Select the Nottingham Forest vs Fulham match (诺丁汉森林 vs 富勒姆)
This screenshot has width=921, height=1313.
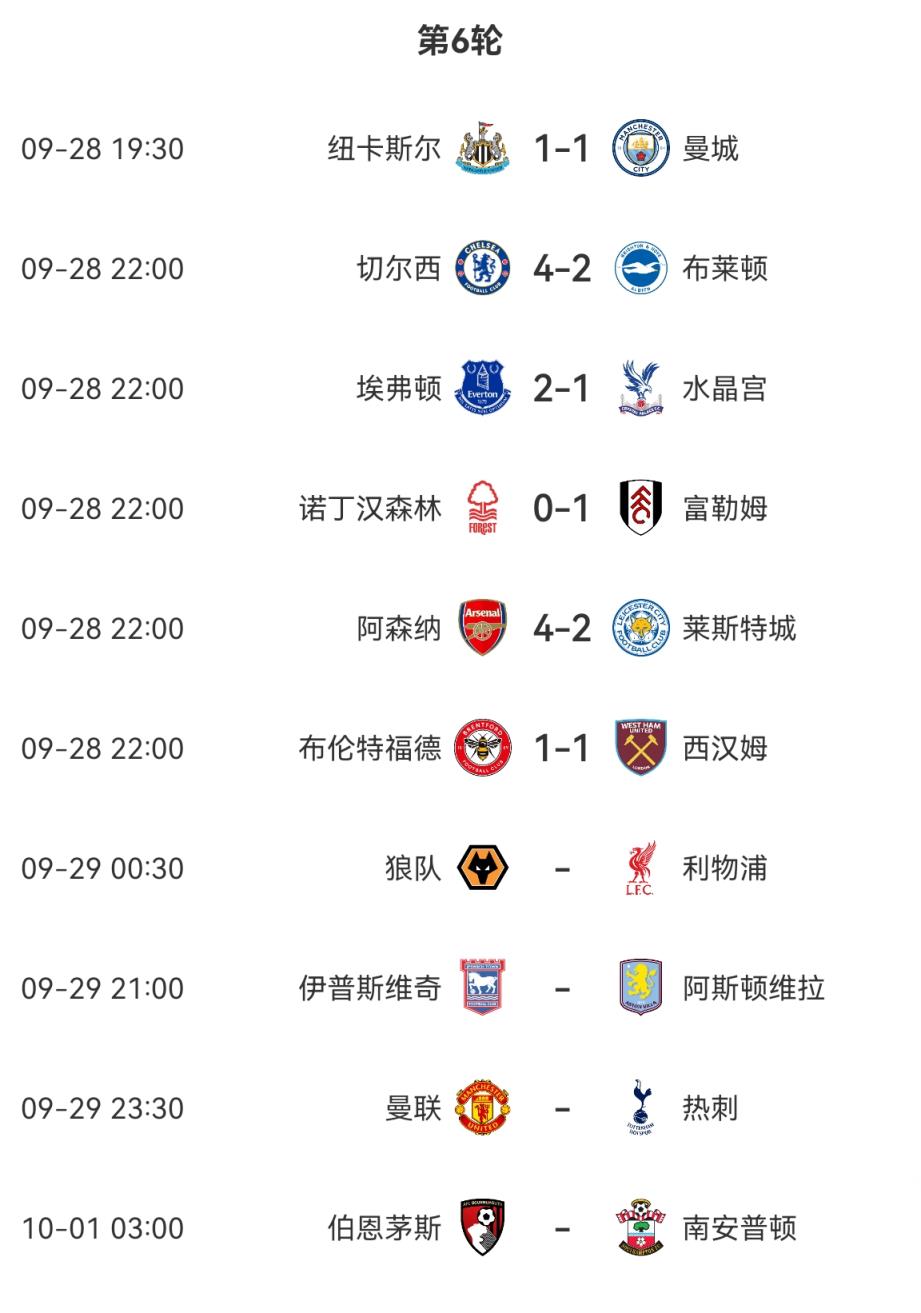point(561,509)
